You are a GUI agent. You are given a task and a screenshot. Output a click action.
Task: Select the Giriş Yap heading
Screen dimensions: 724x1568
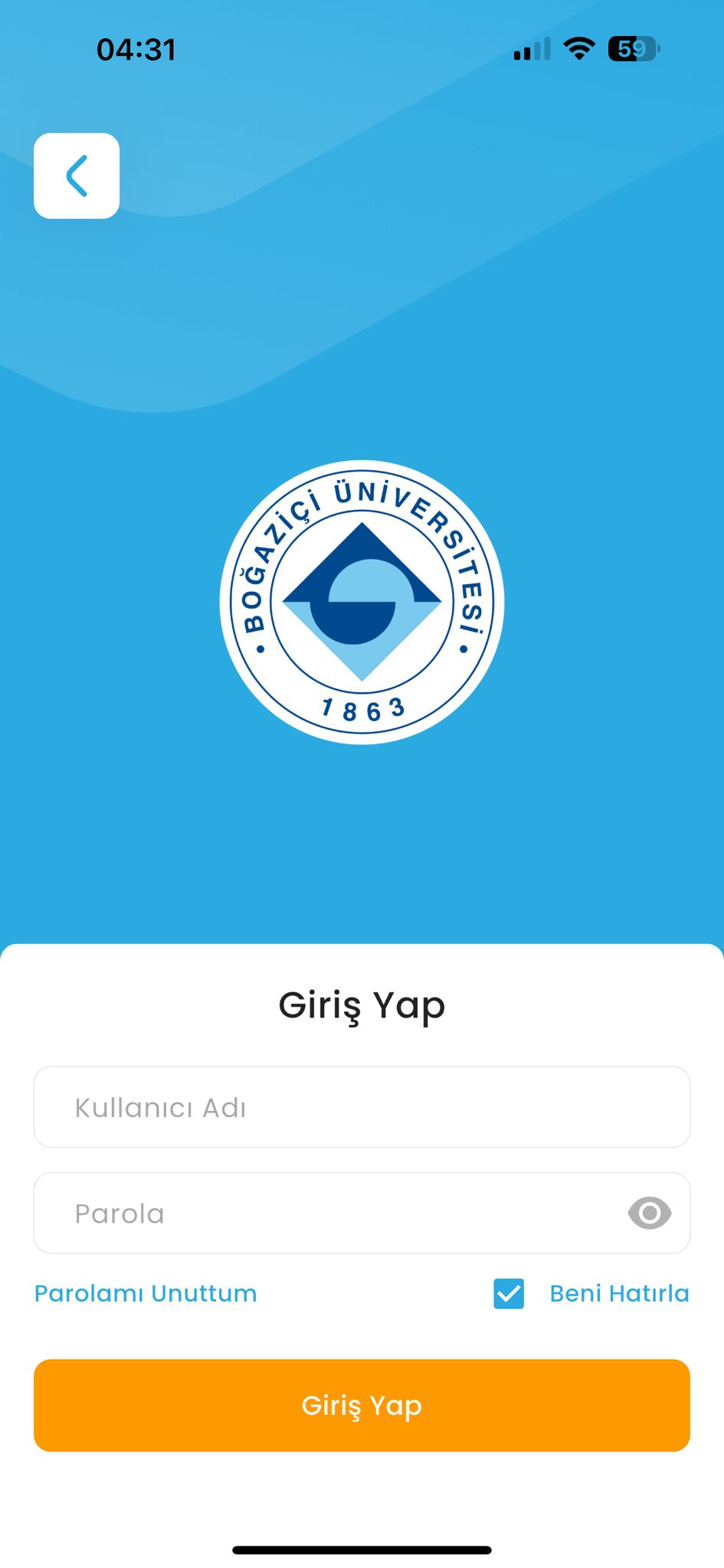tap(362, 1004)
